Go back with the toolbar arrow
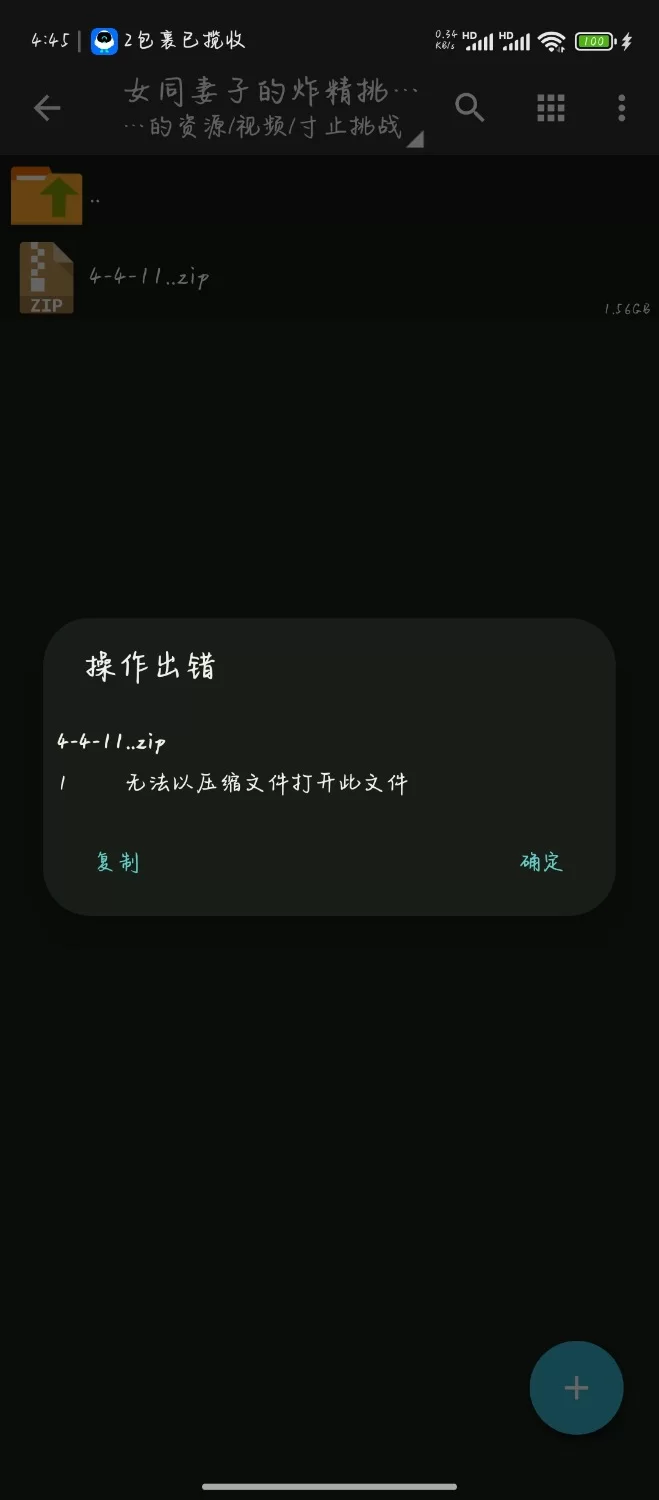 coord(47,108)
